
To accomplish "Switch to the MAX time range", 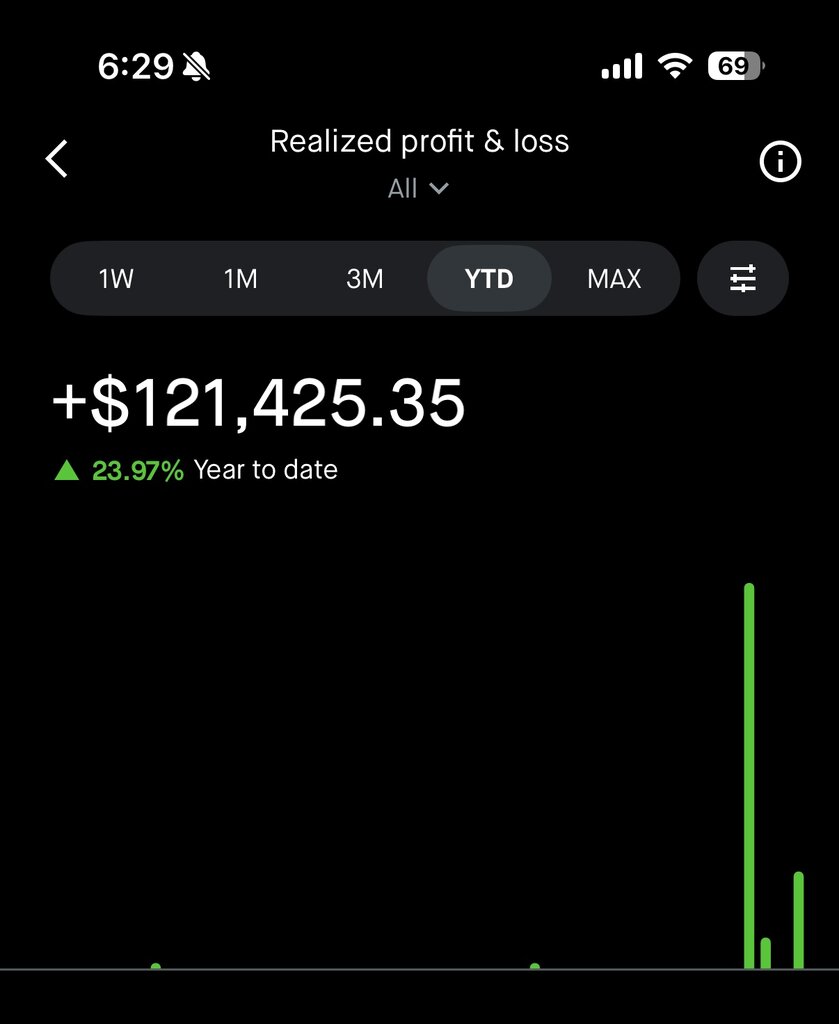I will (x=614, y=279).
